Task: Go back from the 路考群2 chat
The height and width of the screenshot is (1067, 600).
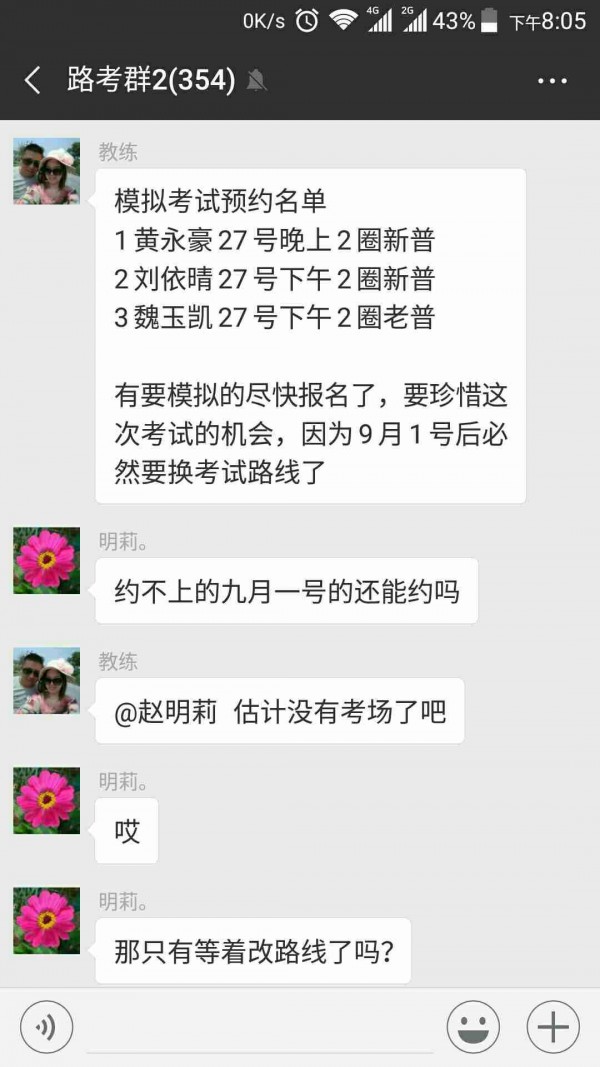Action: point(33,81)
